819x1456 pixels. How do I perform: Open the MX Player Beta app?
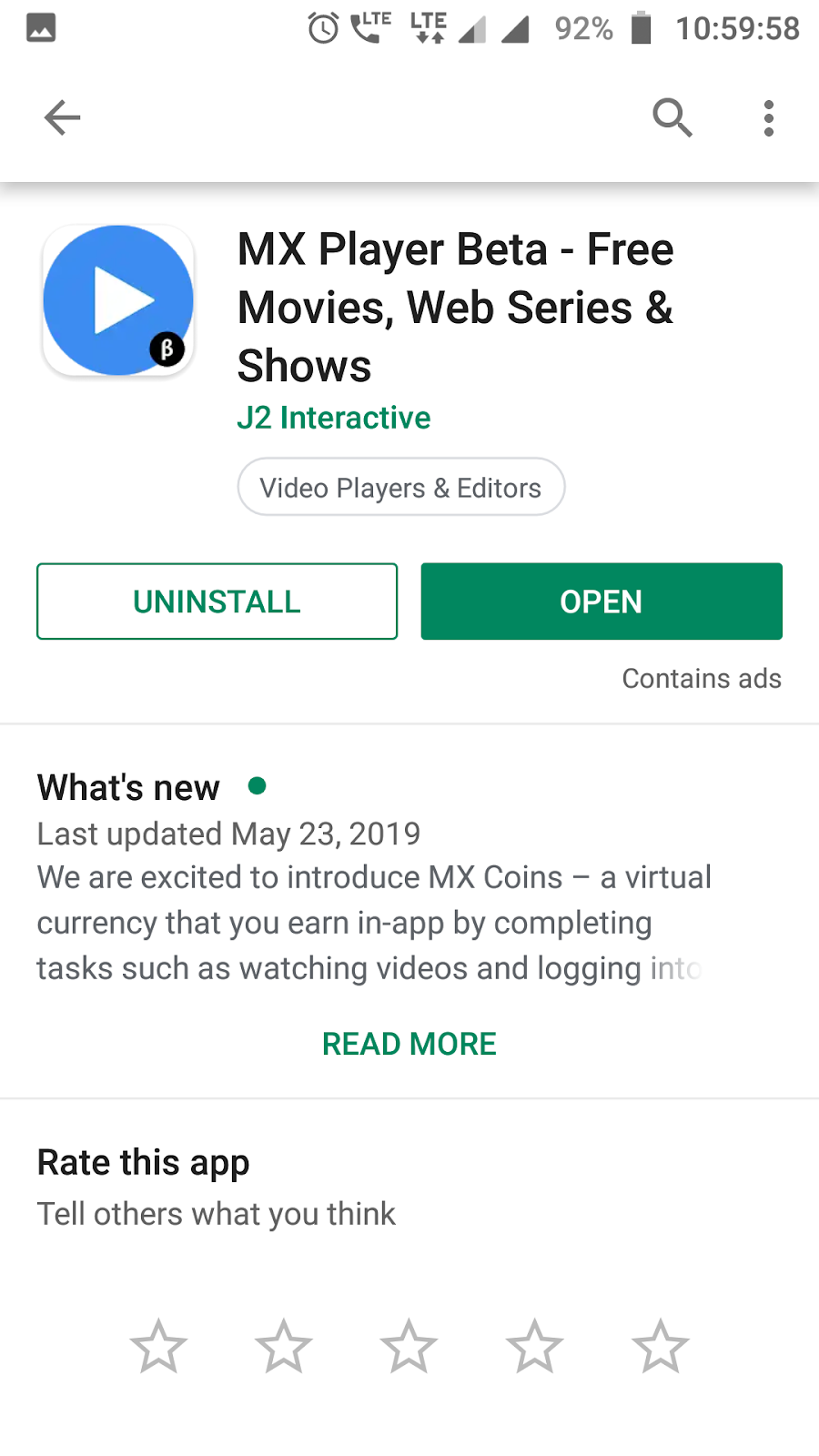click(602, 602)
